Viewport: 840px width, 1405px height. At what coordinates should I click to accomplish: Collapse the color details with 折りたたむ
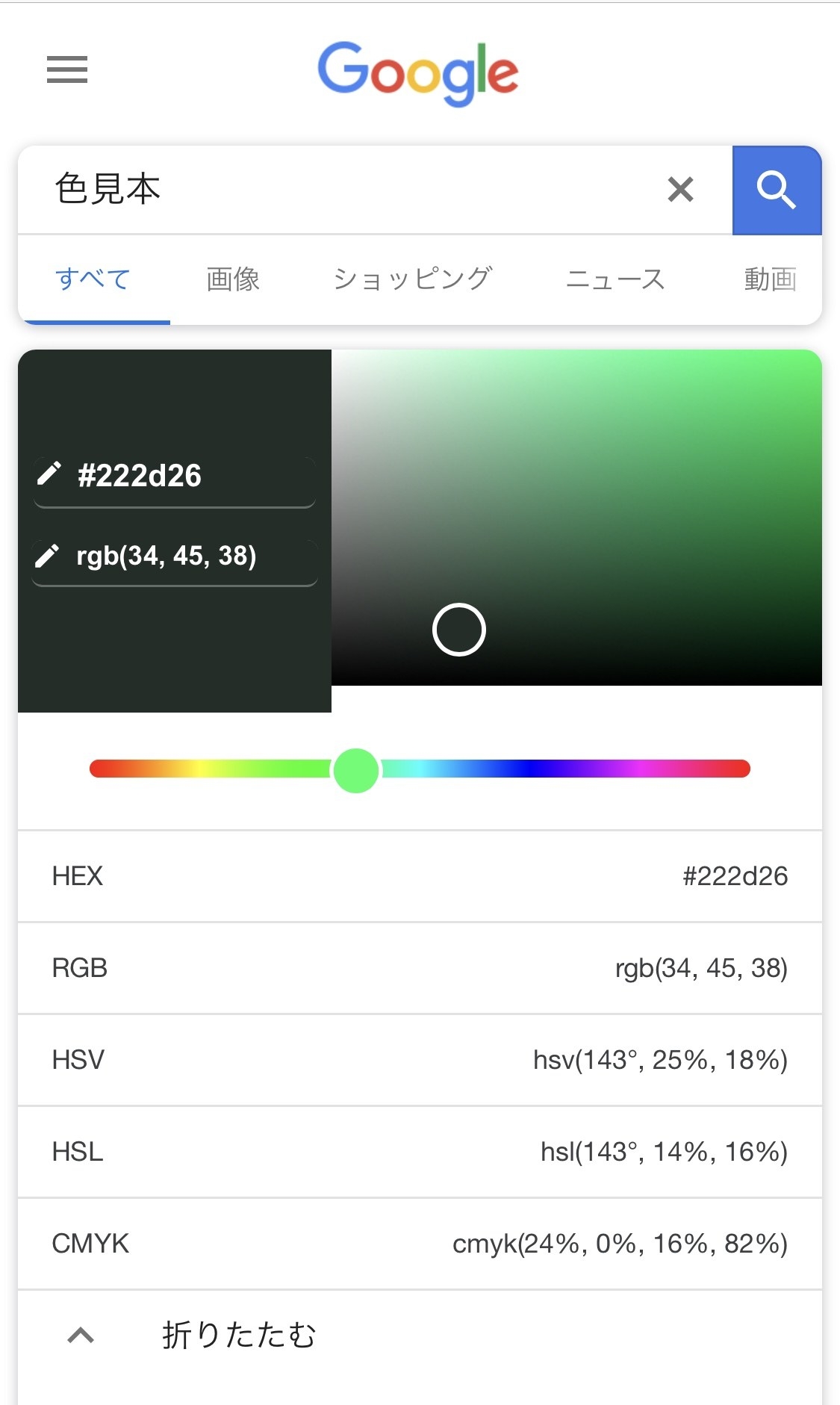tap(239, 1335)
